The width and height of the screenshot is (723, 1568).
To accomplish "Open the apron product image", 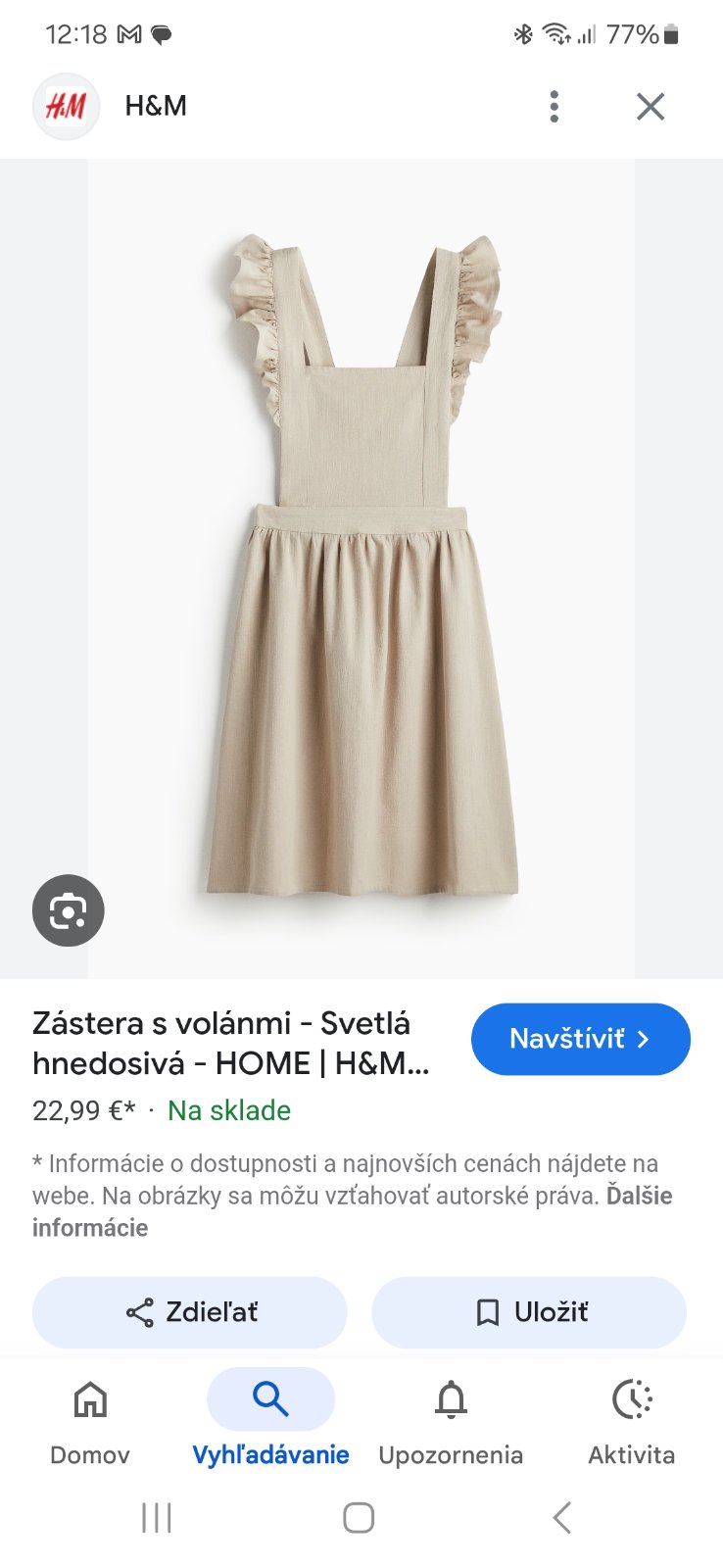I will pos(361,568).
